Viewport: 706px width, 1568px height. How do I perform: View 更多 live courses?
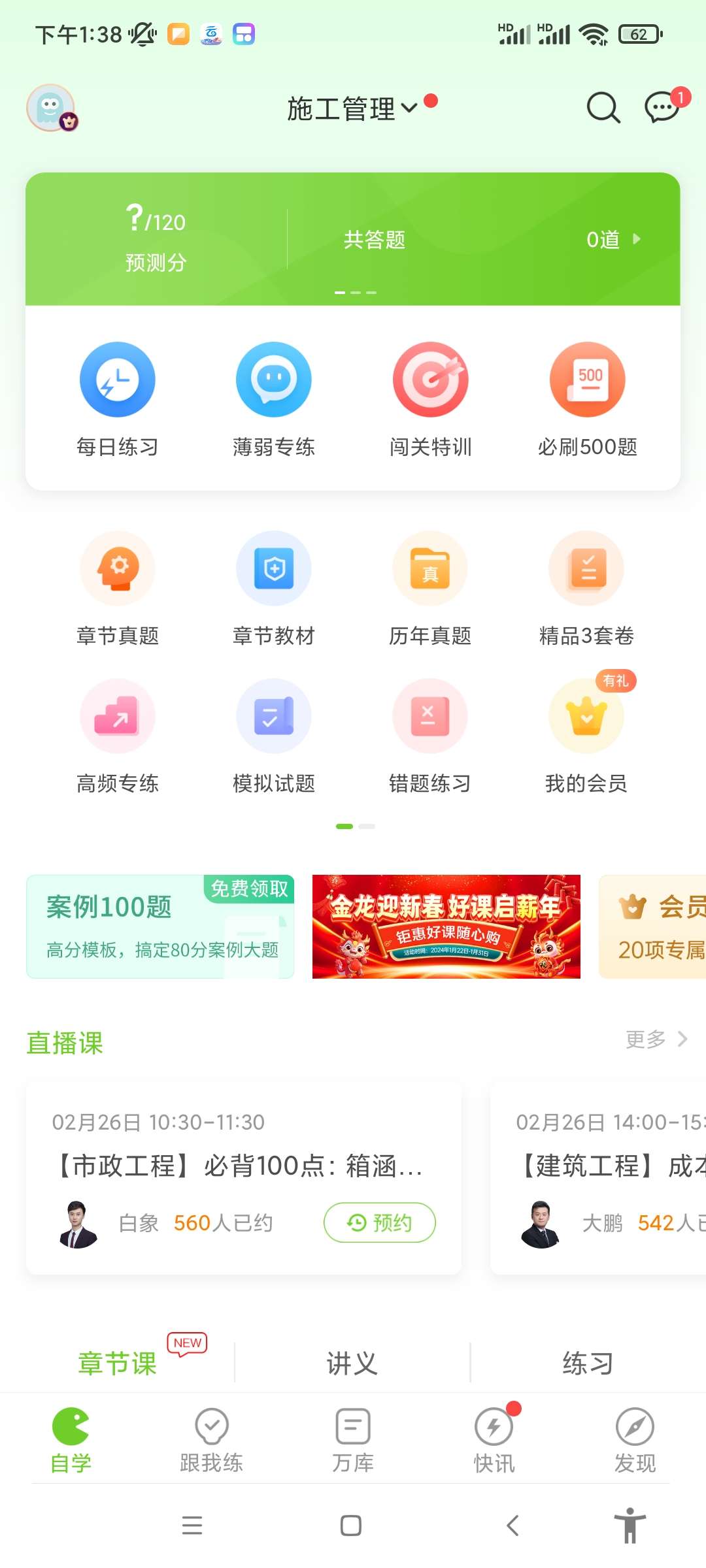pos(656,1039)
